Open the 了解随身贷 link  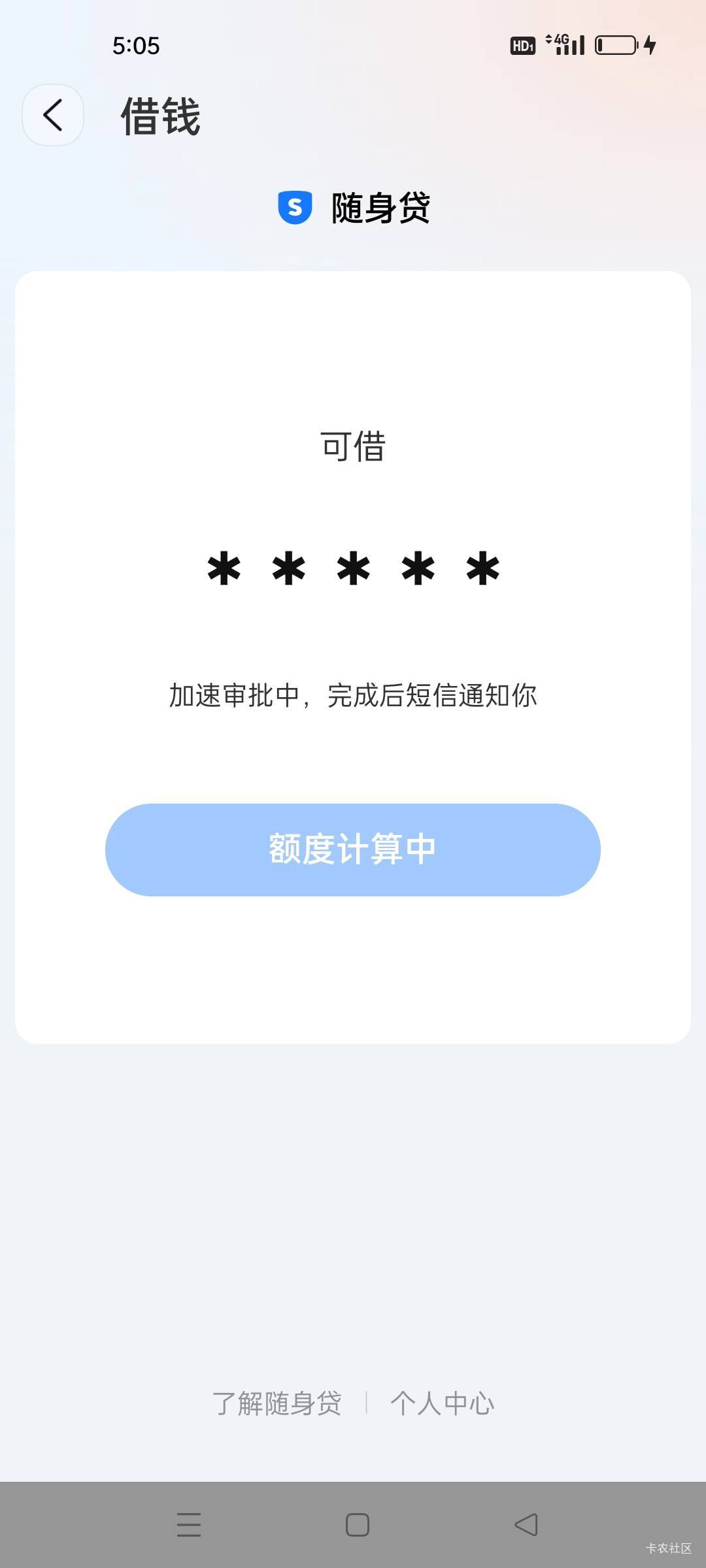[277, 1403]
